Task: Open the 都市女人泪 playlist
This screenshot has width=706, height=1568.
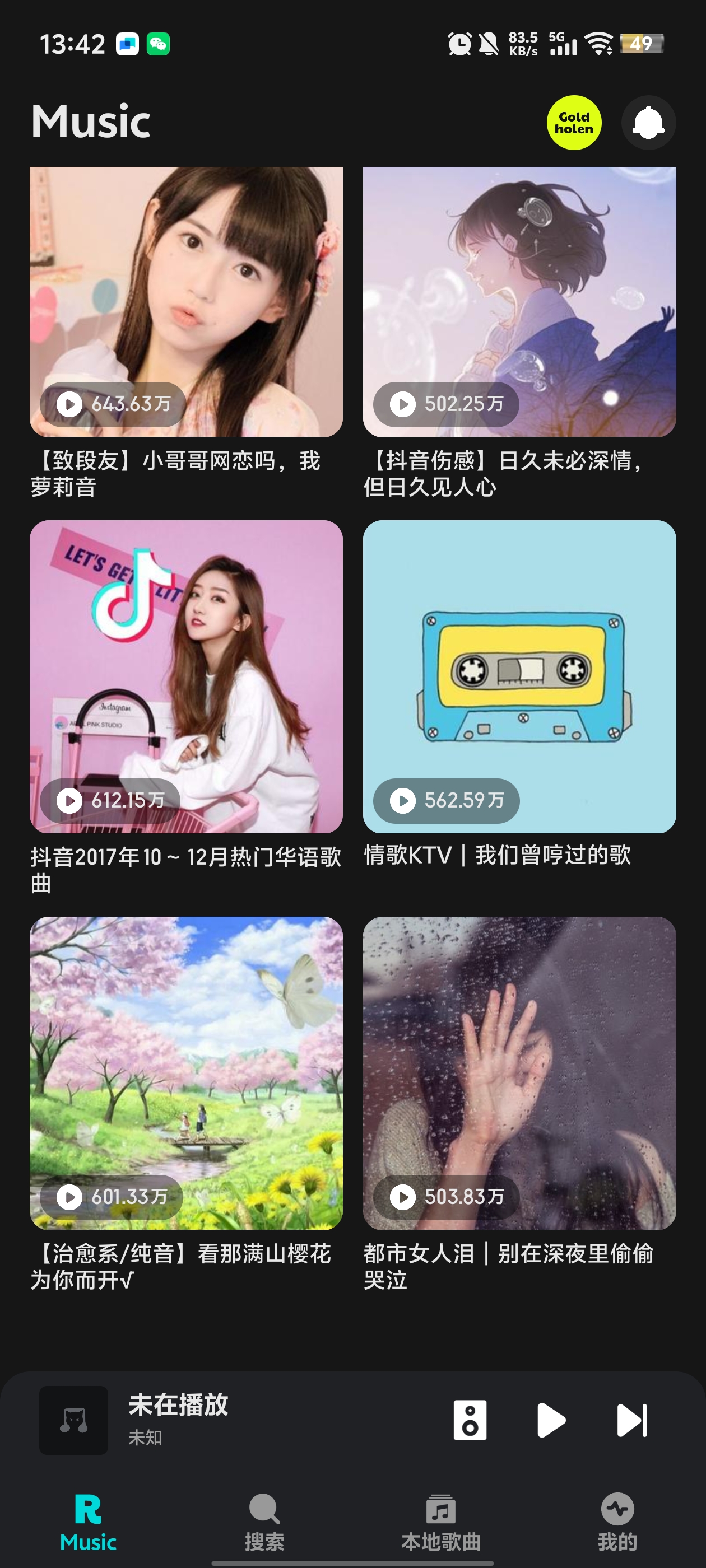Action: (x=519, y=1072)
